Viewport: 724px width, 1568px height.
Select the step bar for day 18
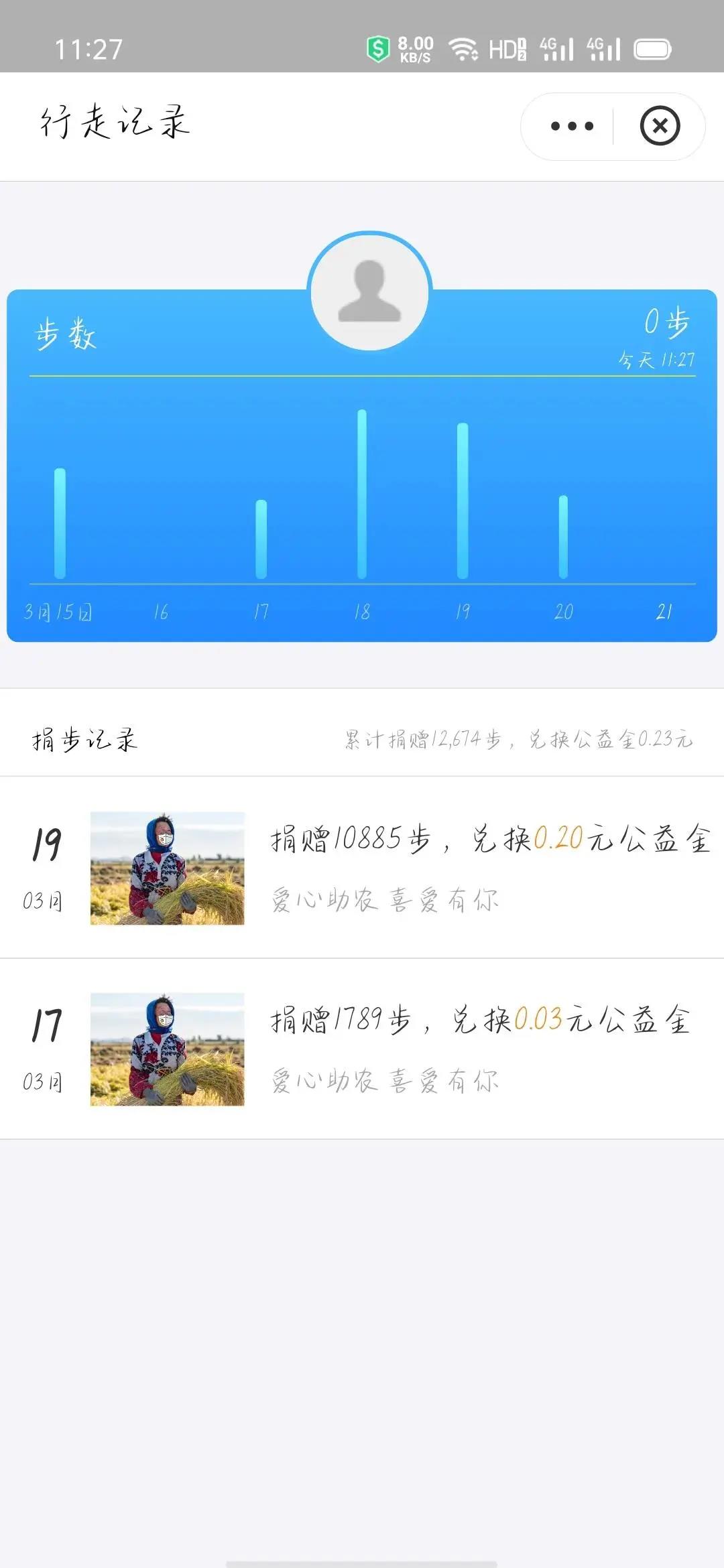[362, 495]
